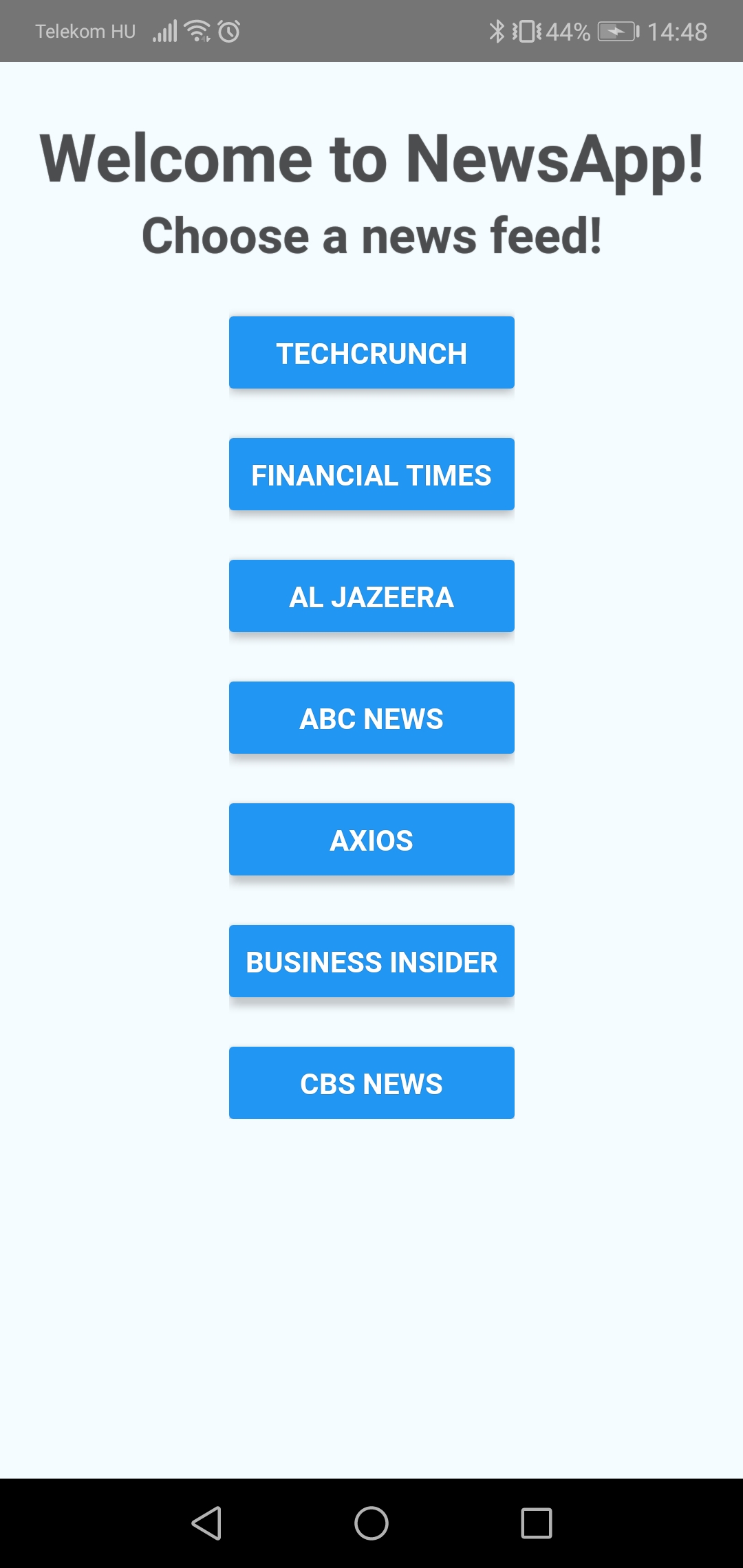Open the CBS News feed
This screenshot has width=743, height=1568.
(371, 1083)
